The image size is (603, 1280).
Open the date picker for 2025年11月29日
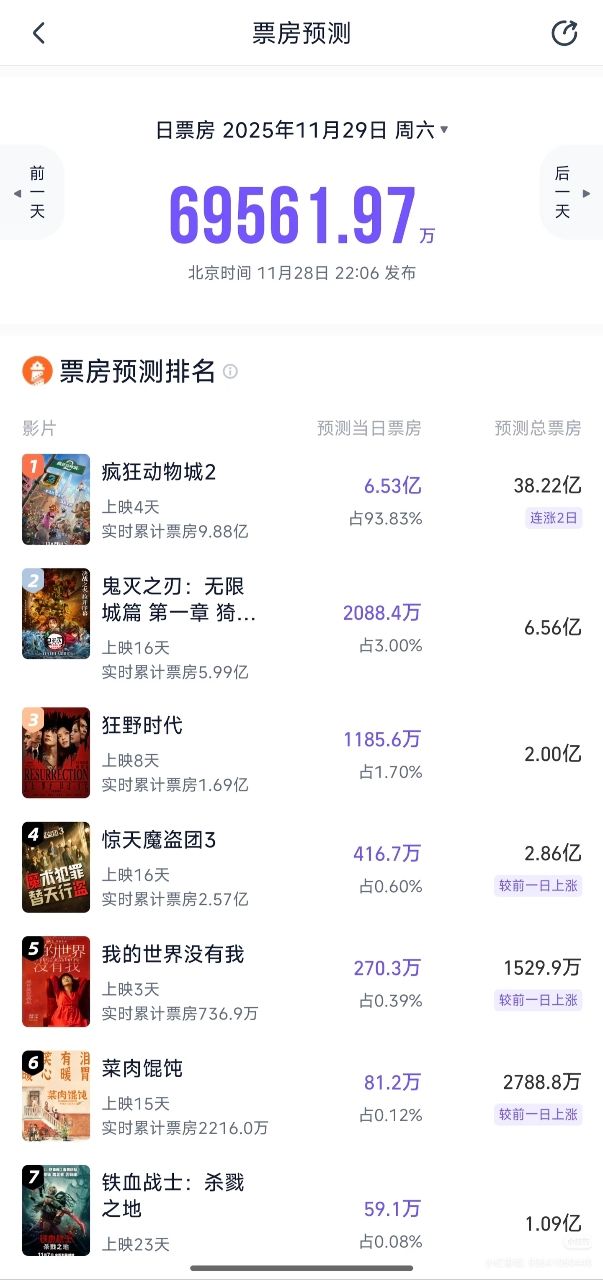302,130
